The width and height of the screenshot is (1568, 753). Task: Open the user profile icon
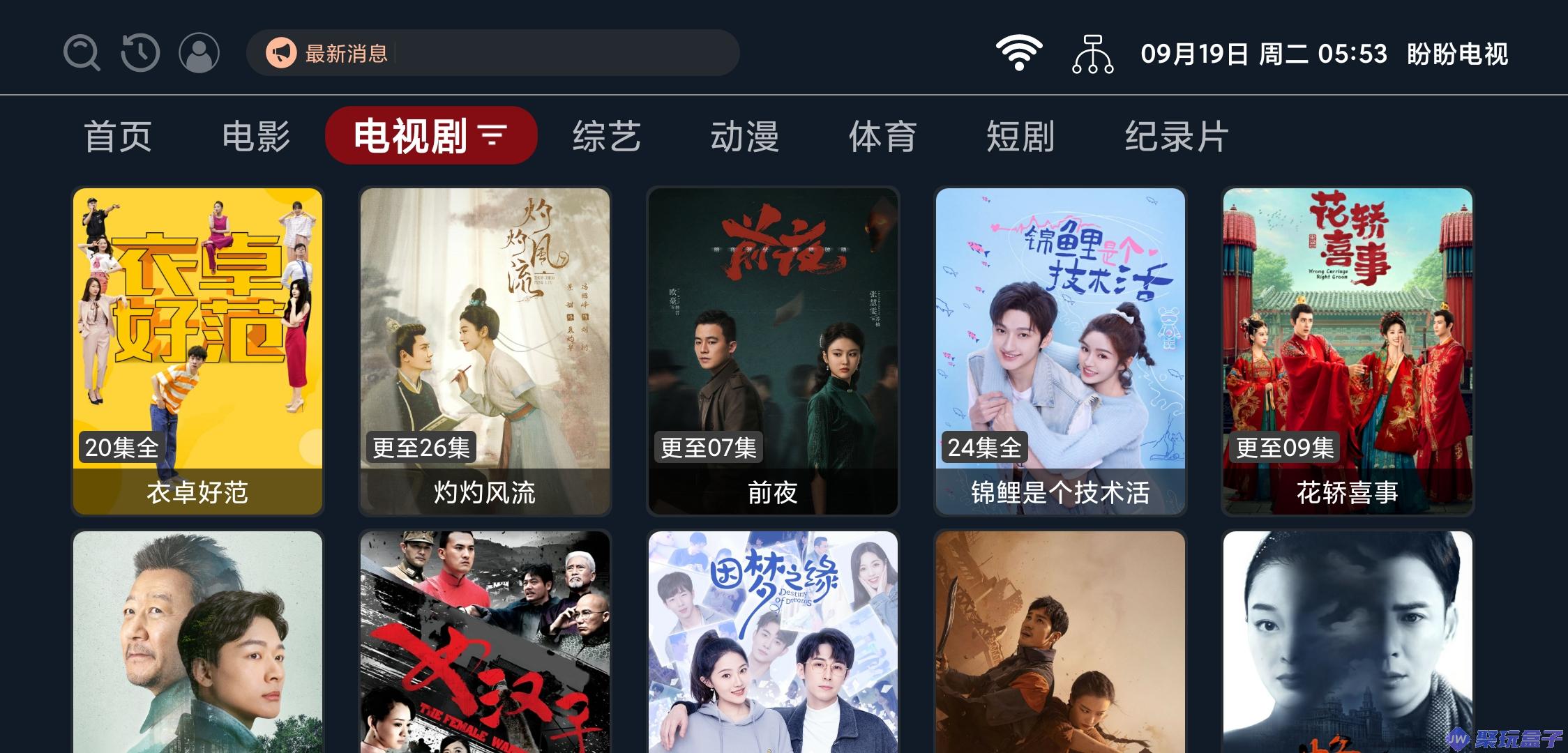point(199,53)
